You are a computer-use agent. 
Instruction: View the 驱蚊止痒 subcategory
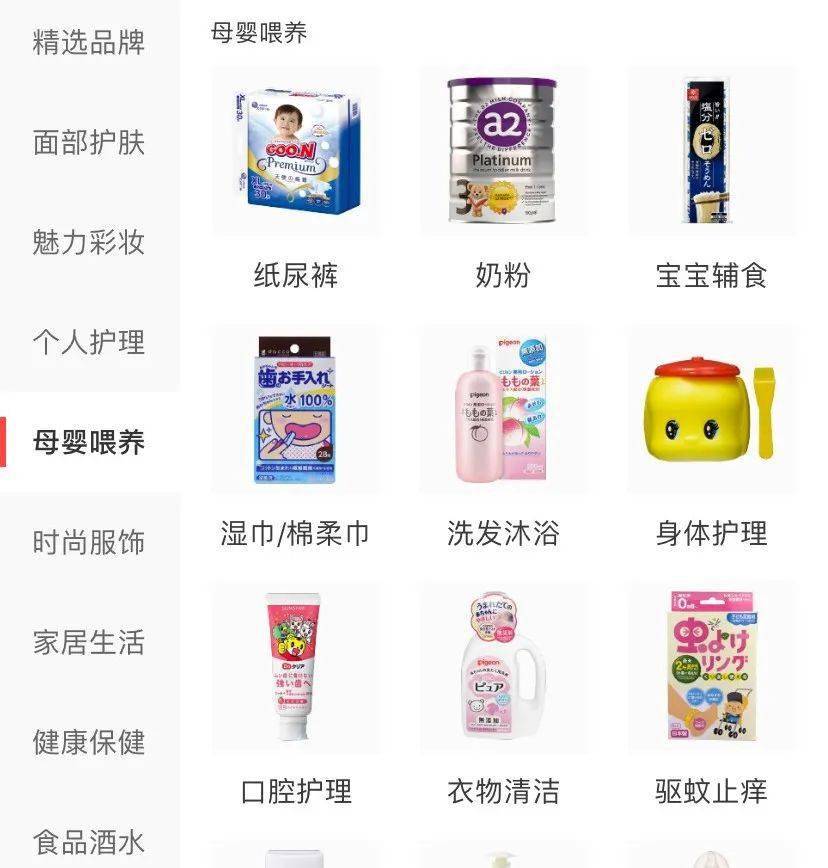(x=711, y=695)
